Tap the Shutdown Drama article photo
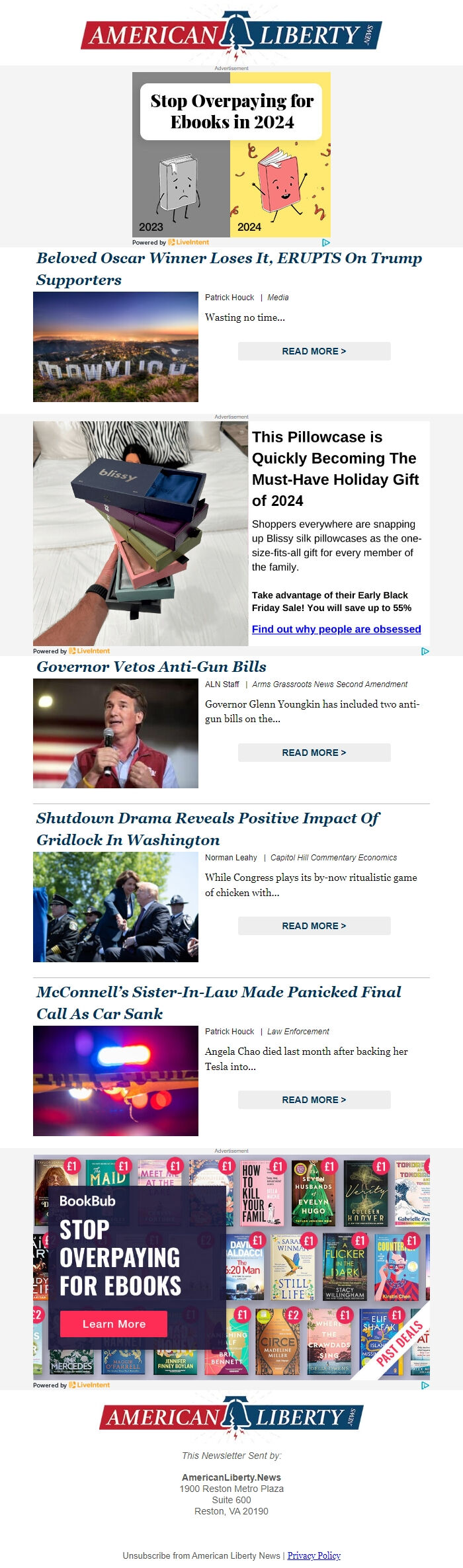This screenshot has height=1568, width=463. coord(116,907)
